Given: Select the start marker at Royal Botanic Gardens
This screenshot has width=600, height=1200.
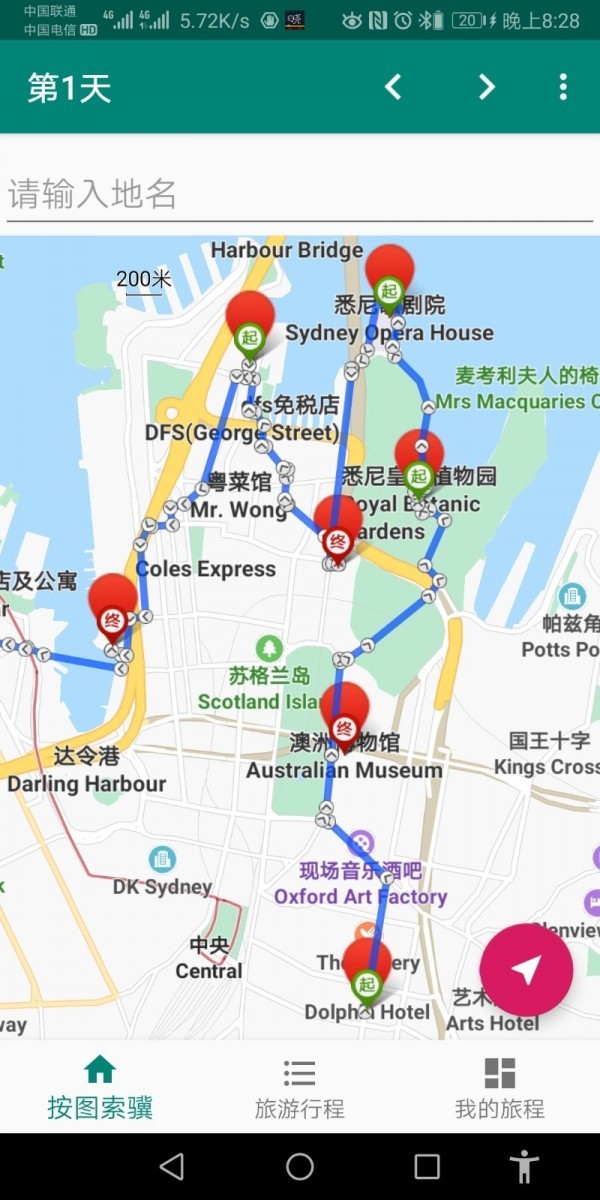Looking at the screenshot, I should coord(419,461).
